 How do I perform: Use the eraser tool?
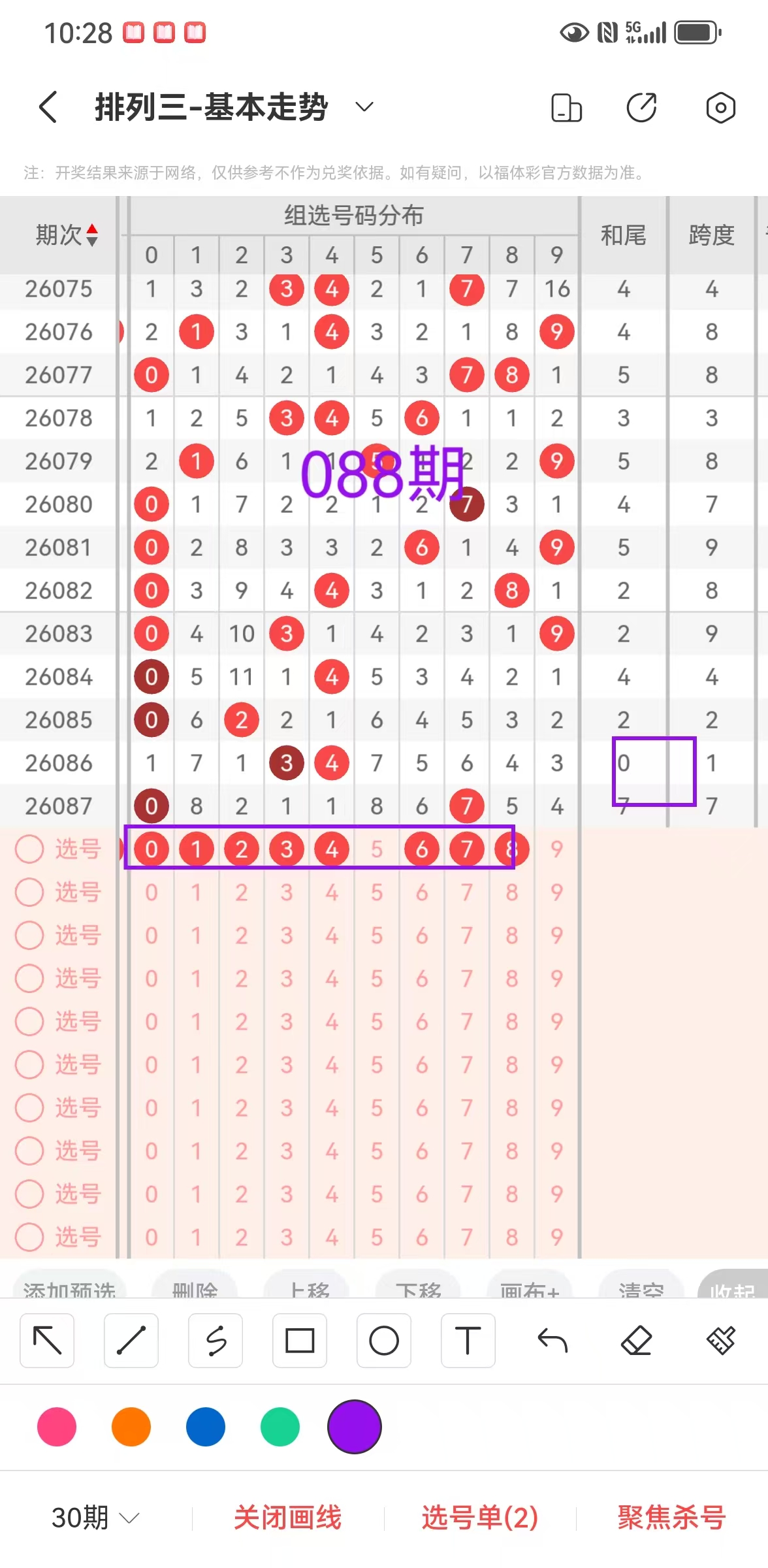point(637,1341)
